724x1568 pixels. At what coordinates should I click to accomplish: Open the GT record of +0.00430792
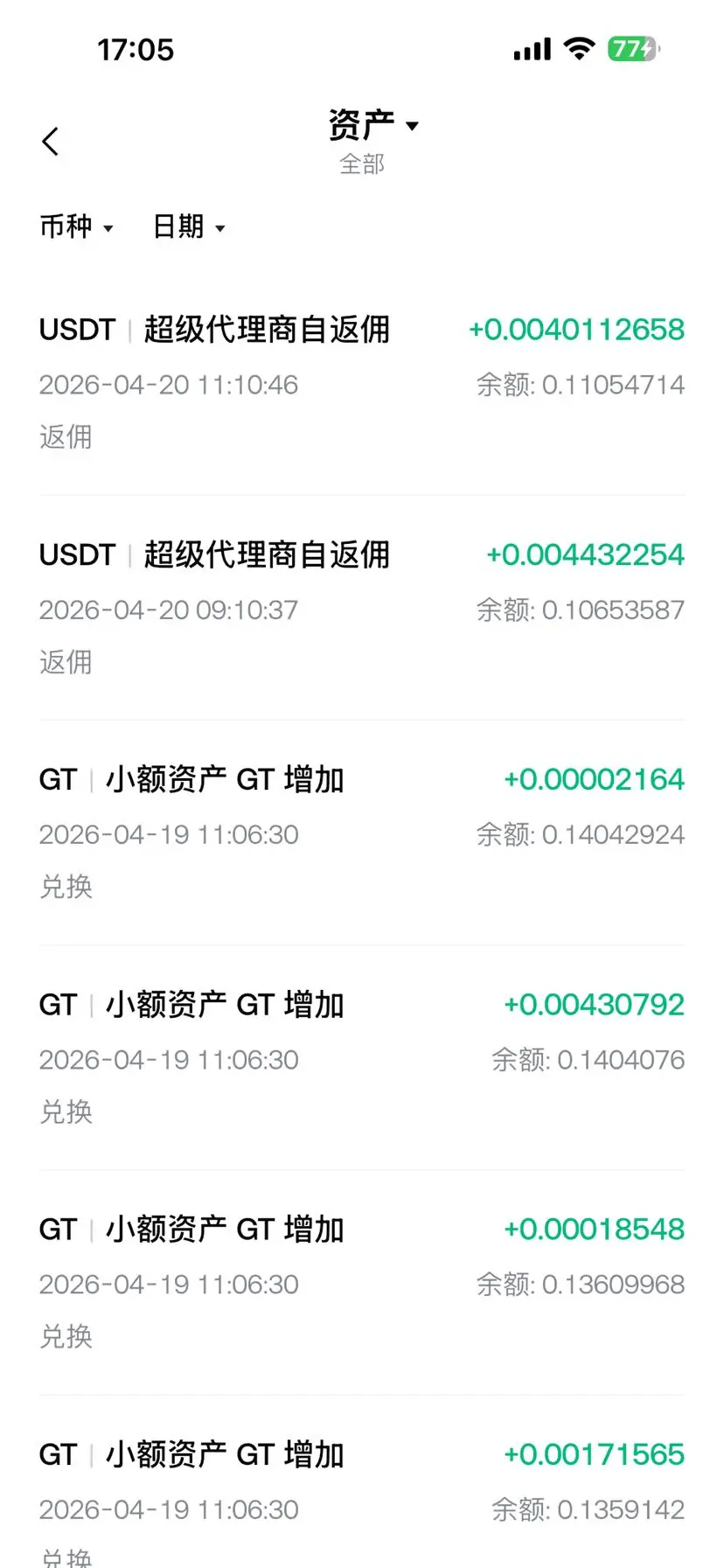pyautogui.click(x=361, y=1057)
